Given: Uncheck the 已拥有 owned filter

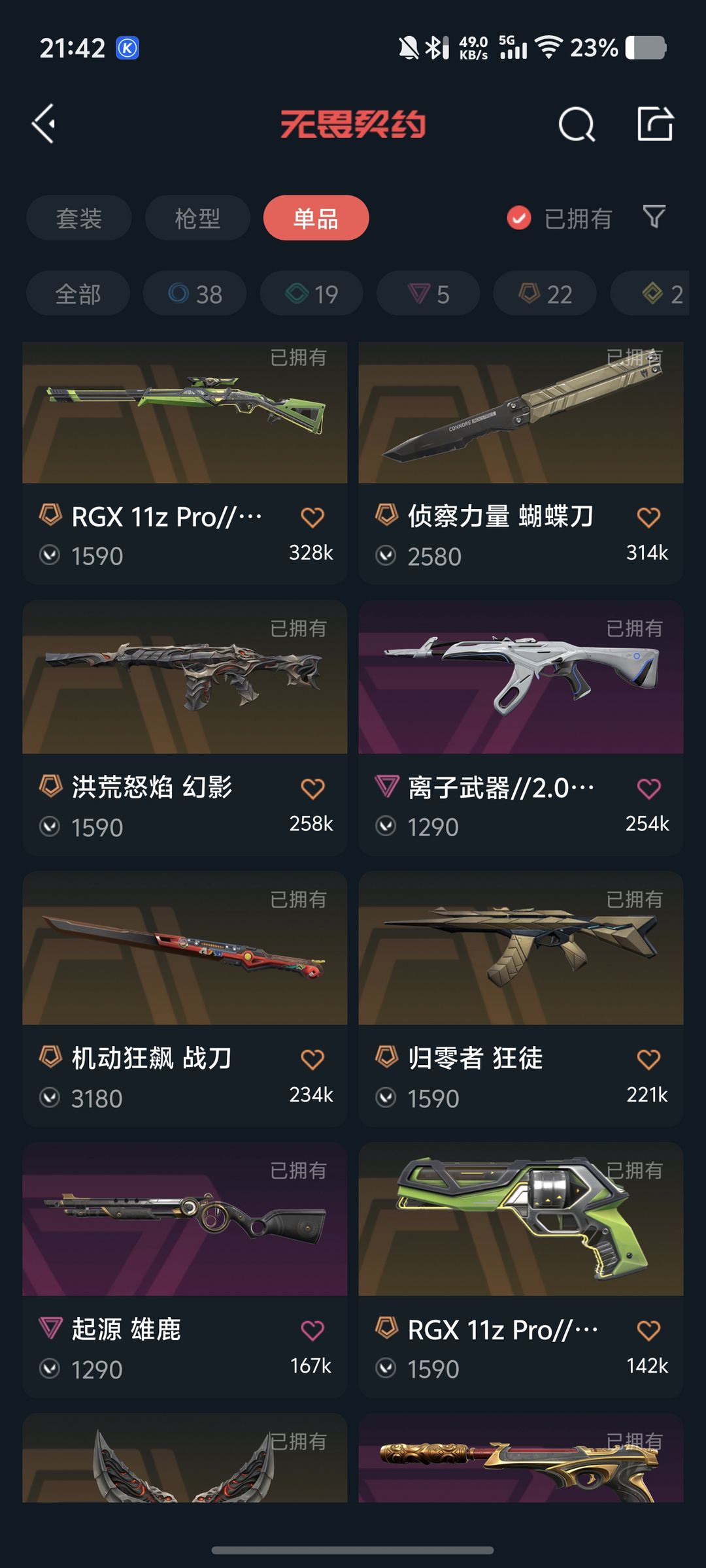Looking at the screenshot, I should 560,218.
